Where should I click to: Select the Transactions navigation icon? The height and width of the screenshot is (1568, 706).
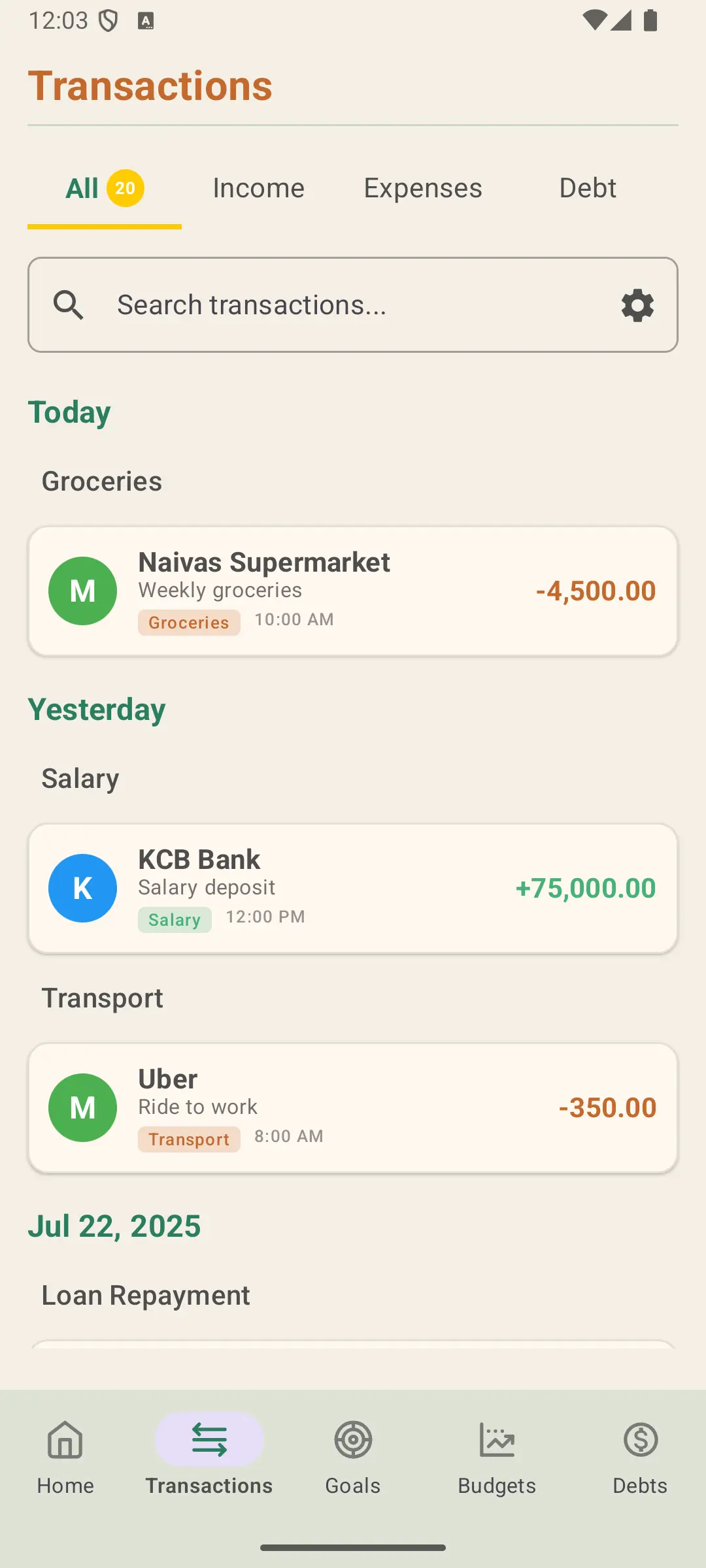(209, 1439)
